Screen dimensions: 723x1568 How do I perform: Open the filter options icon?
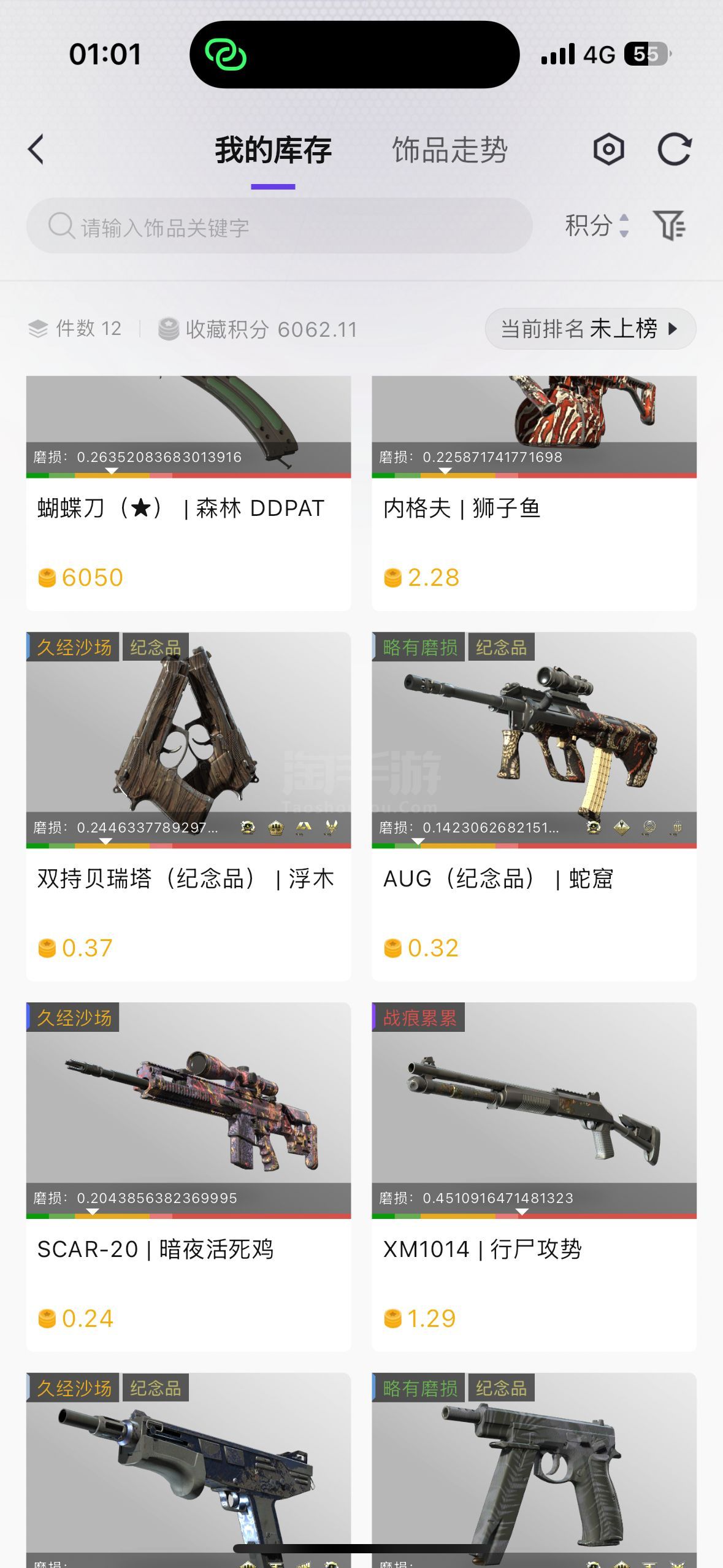tap(669, 225)
